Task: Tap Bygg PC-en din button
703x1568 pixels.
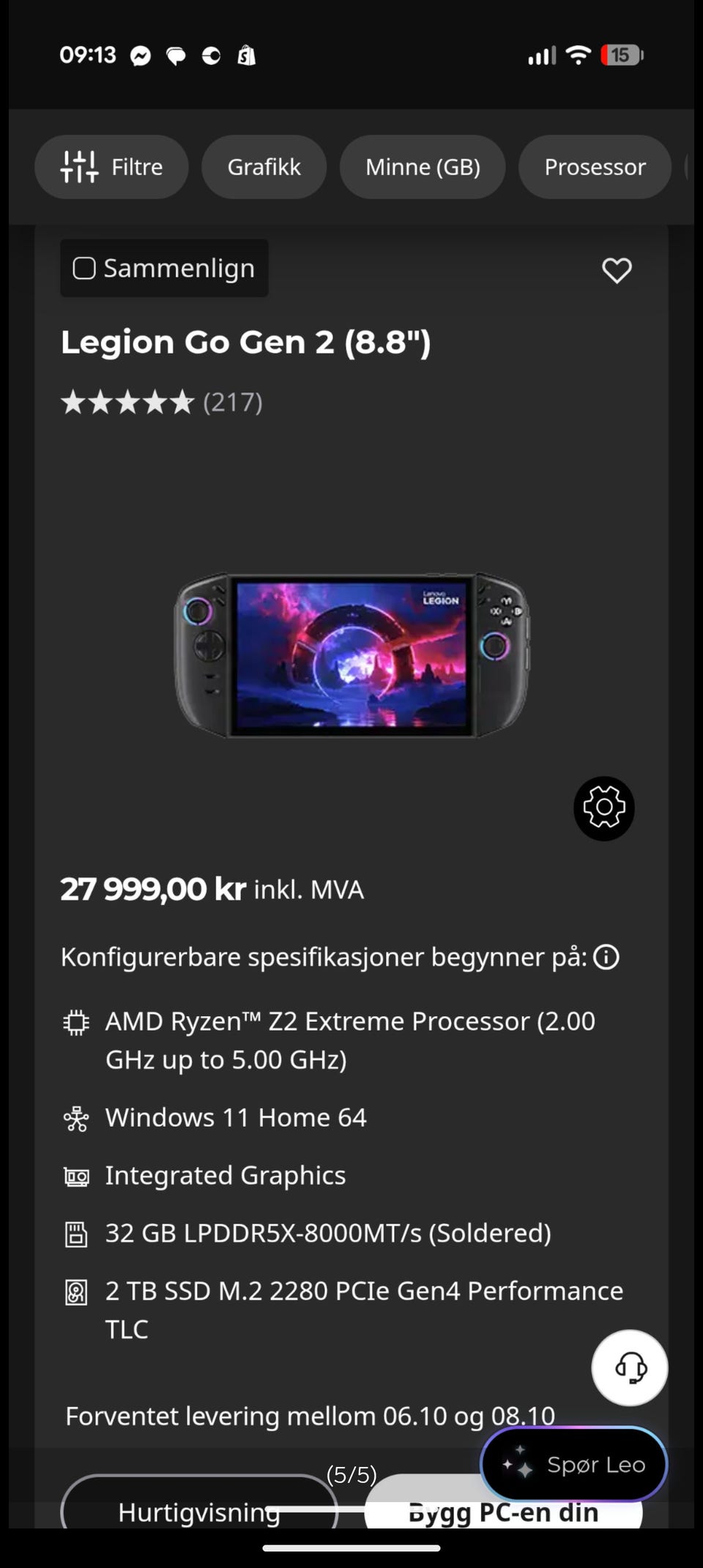Action: 504,1509
